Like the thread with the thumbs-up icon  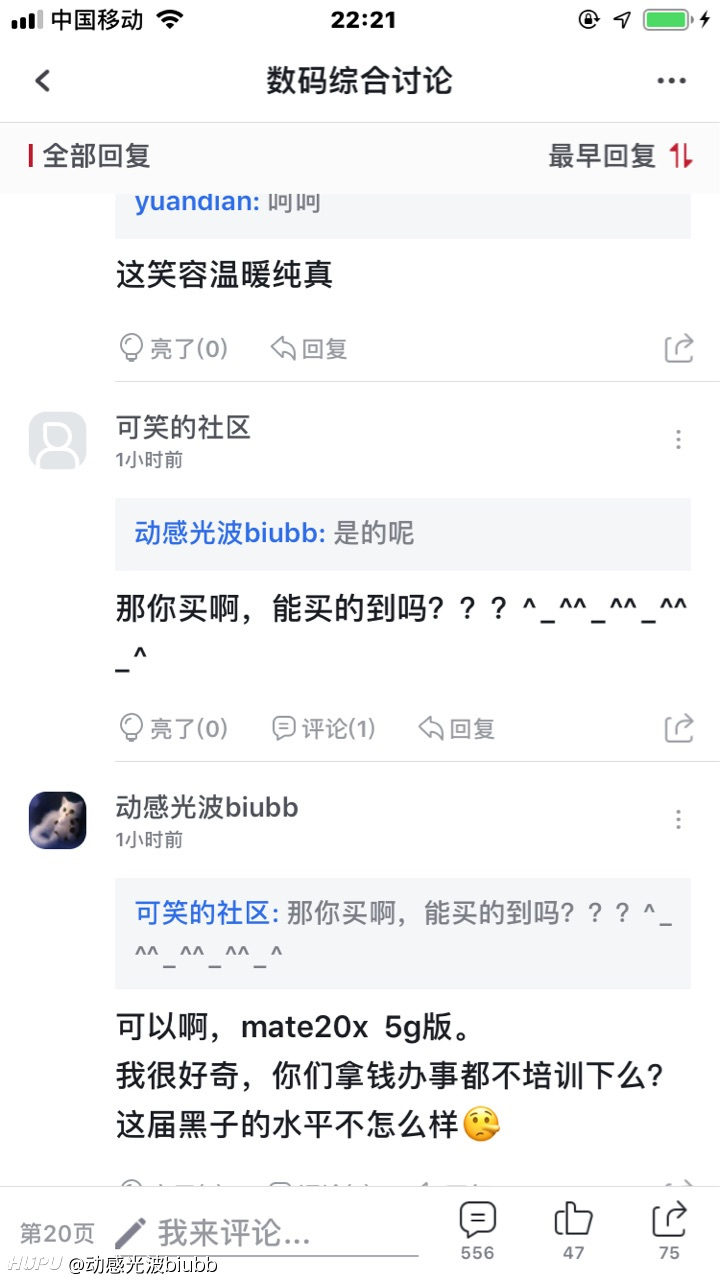coord(573,1231)
